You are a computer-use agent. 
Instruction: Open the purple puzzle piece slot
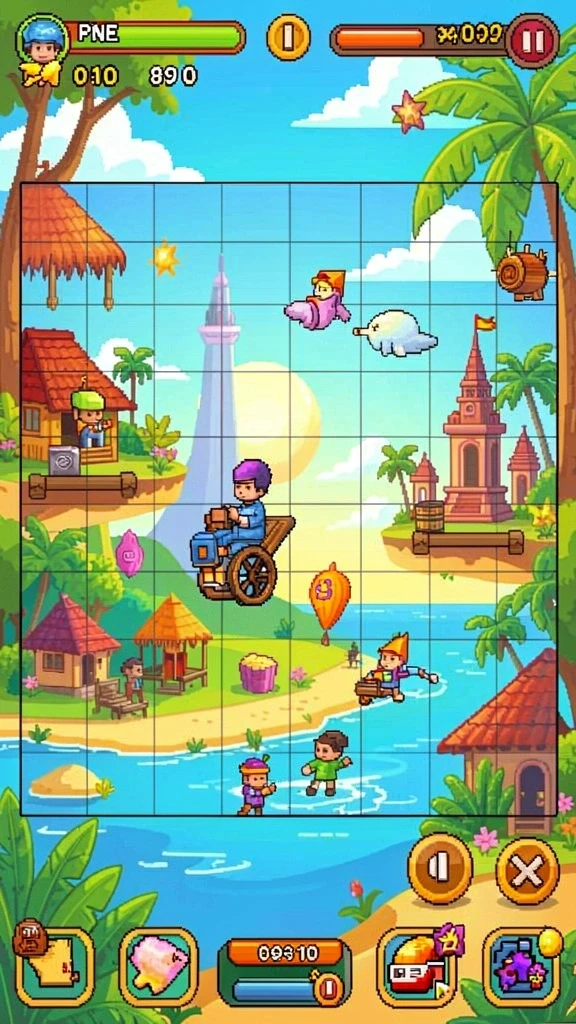point(521,967)
